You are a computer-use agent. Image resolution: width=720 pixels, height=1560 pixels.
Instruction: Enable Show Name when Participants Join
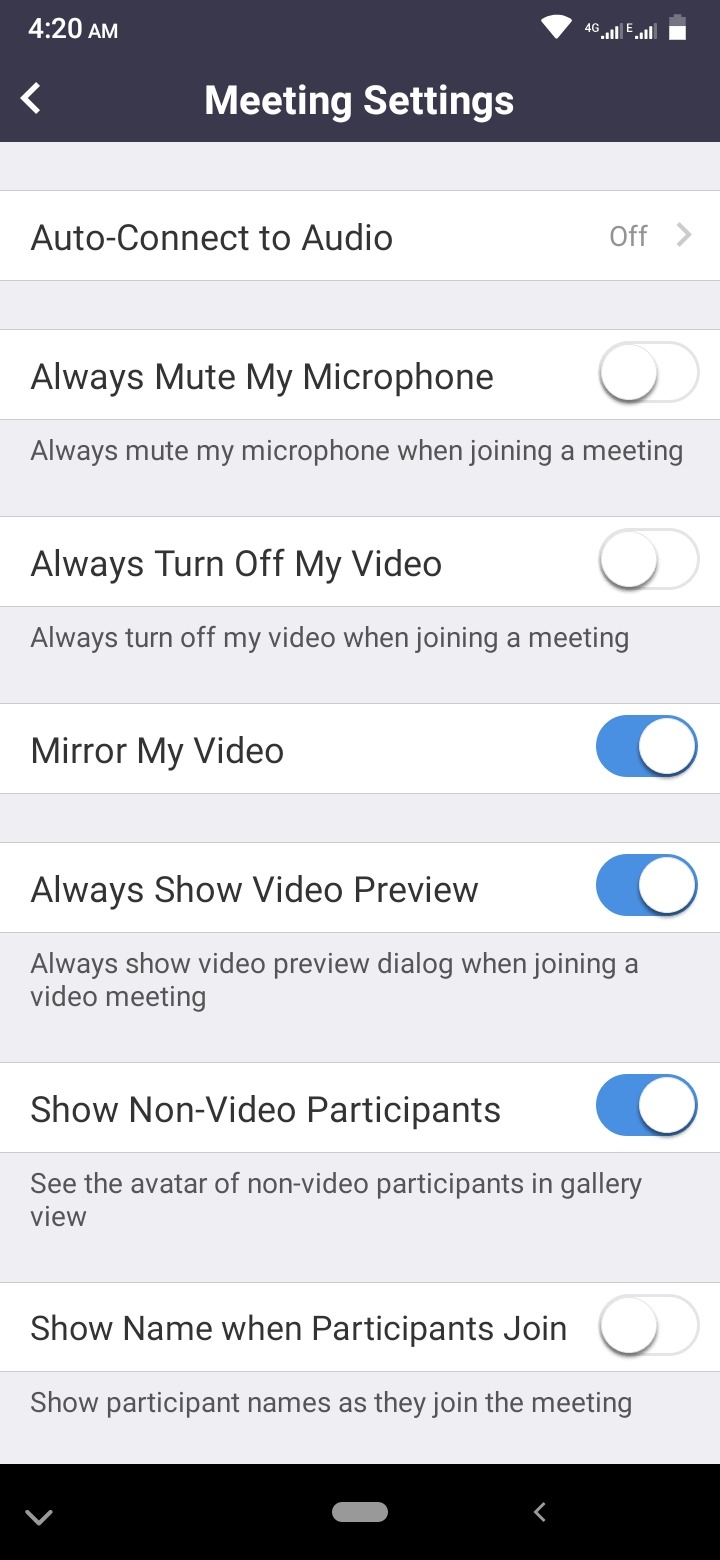646,1327
